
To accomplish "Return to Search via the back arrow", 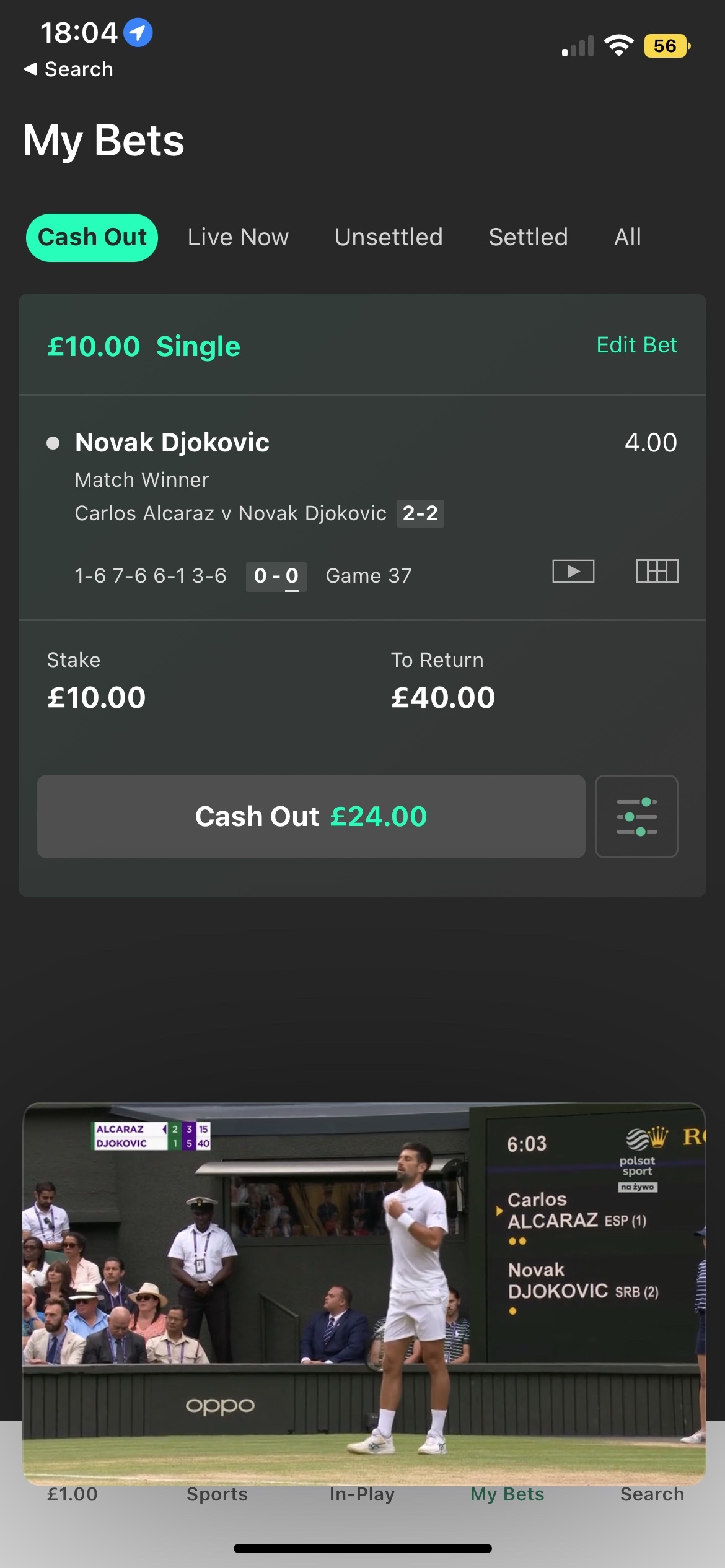I will (68, 69).
